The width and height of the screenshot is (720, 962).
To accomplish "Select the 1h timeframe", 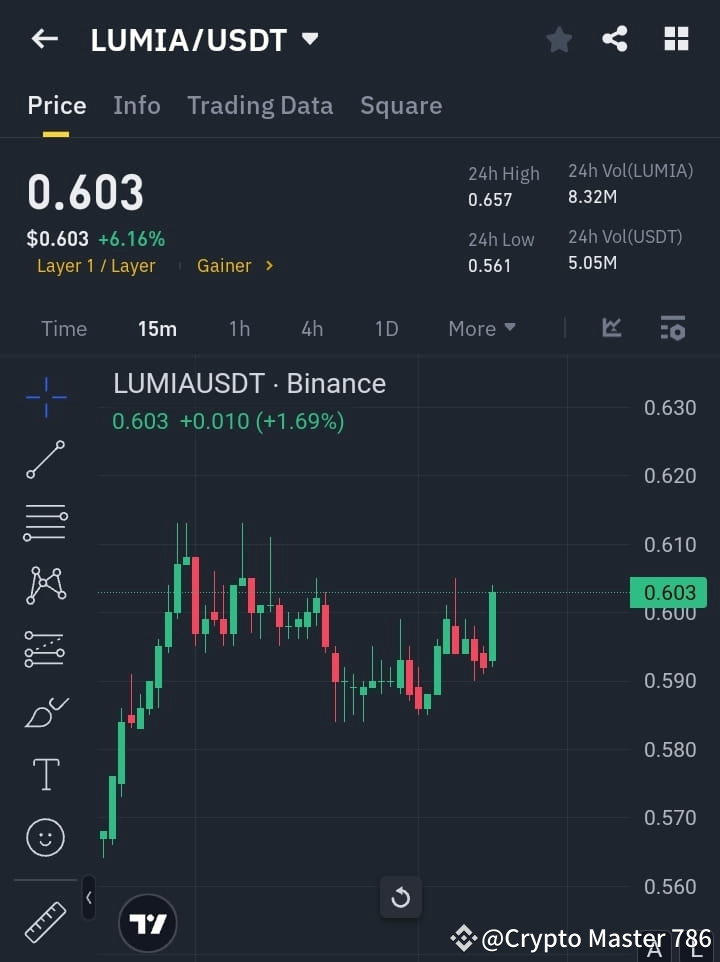I will coord(239,328).
